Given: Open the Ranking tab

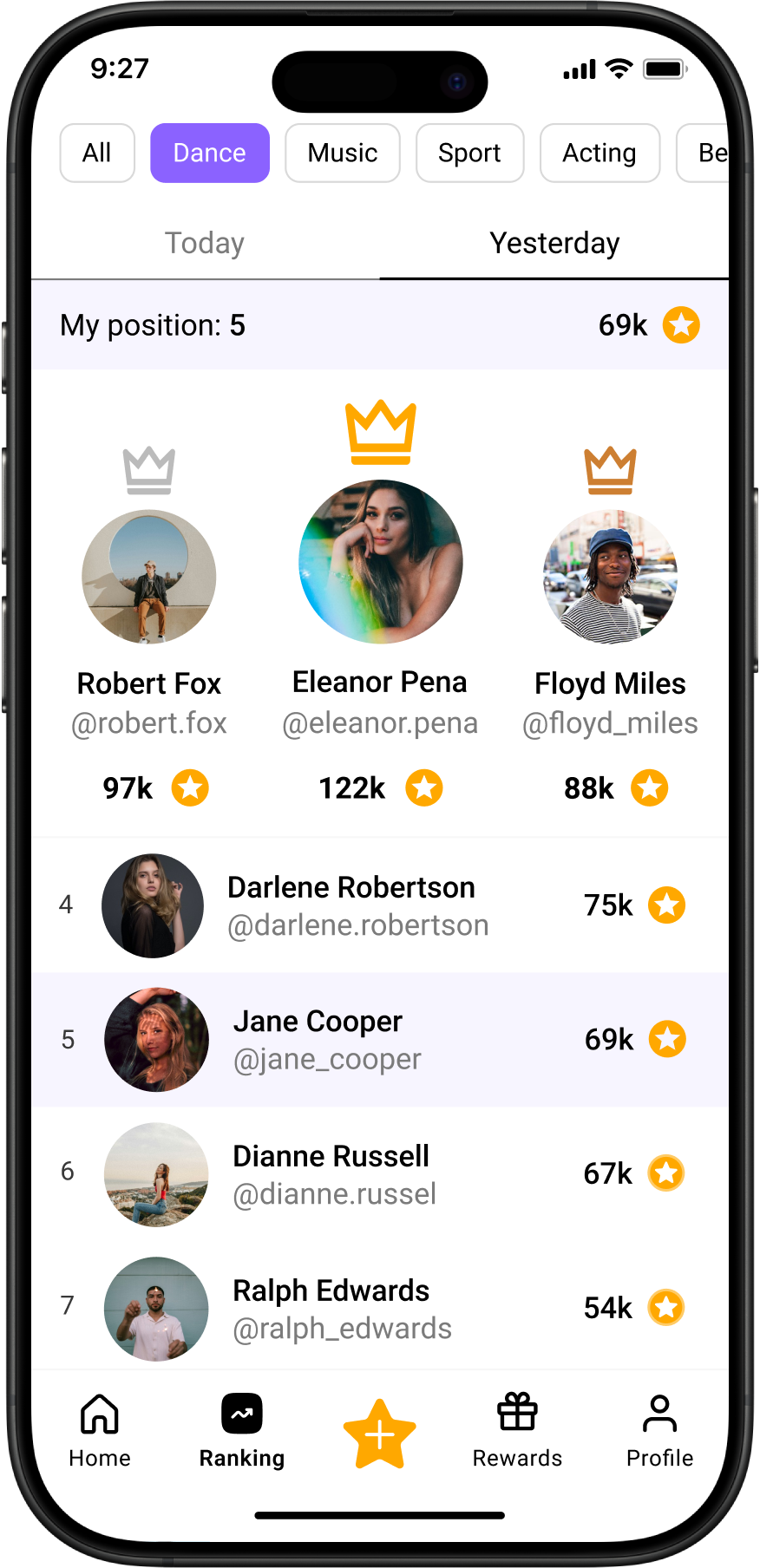Looking at the screenshot, I should [x=242, y=1431].
